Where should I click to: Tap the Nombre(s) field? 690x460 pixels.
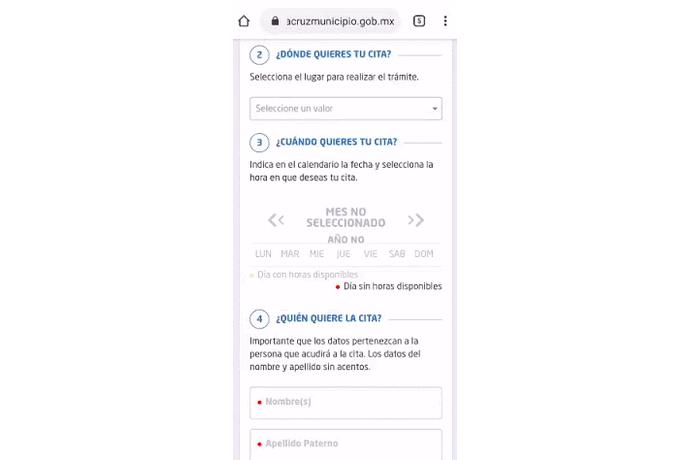point(345,402)
